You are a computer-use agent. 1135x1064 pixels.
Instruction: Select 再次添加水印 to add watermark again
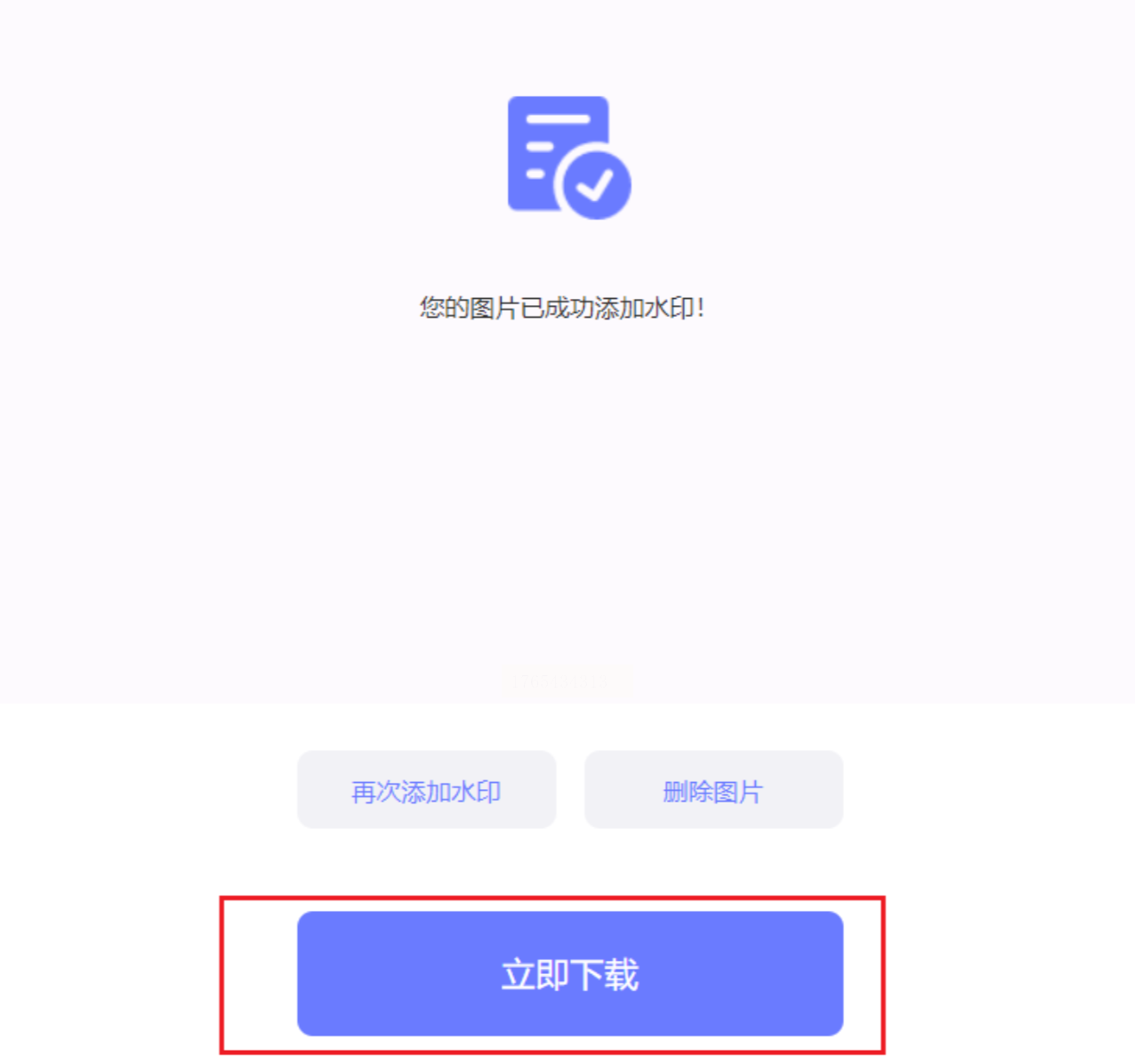tap(426, 790)
